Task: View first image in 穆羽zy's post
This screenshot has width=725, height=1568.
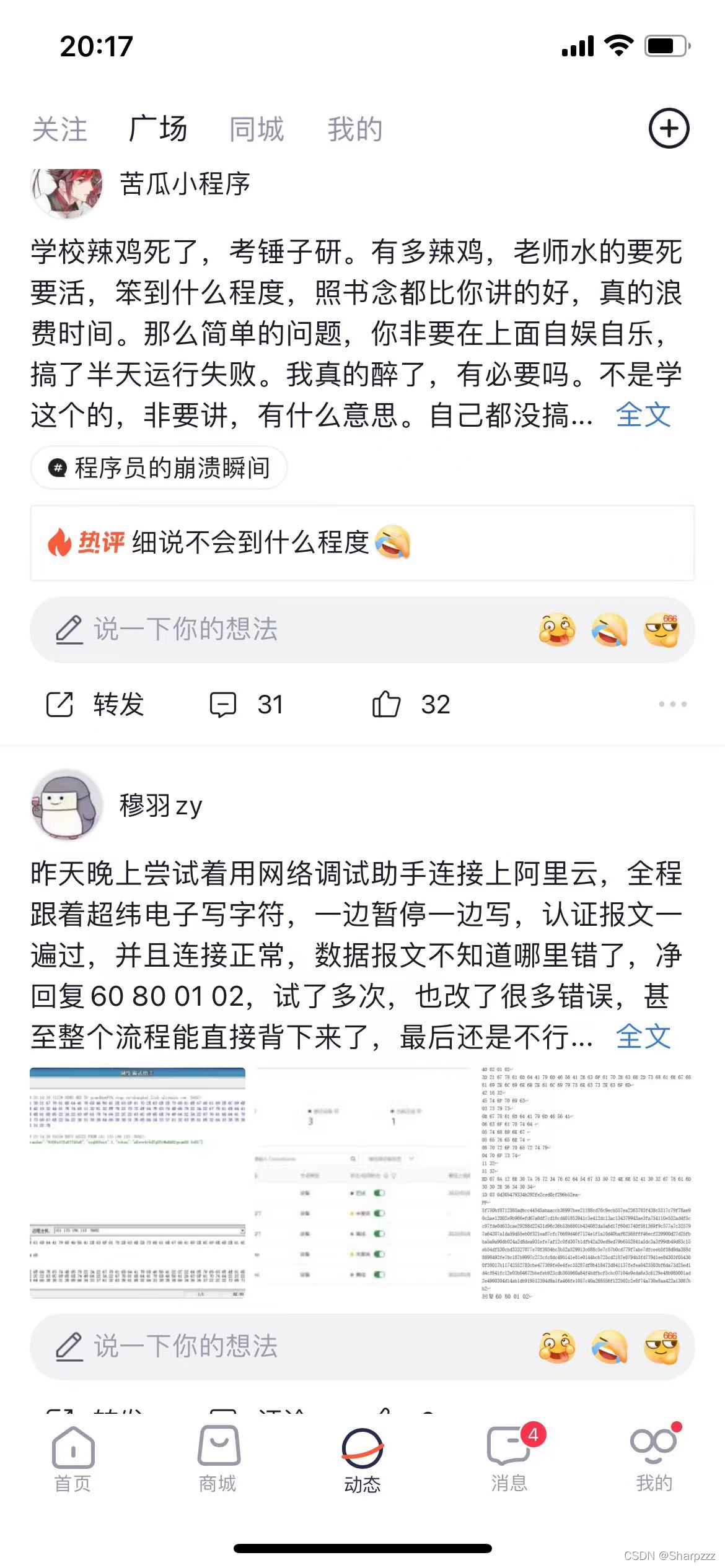Action: (x=138, y=1182)
